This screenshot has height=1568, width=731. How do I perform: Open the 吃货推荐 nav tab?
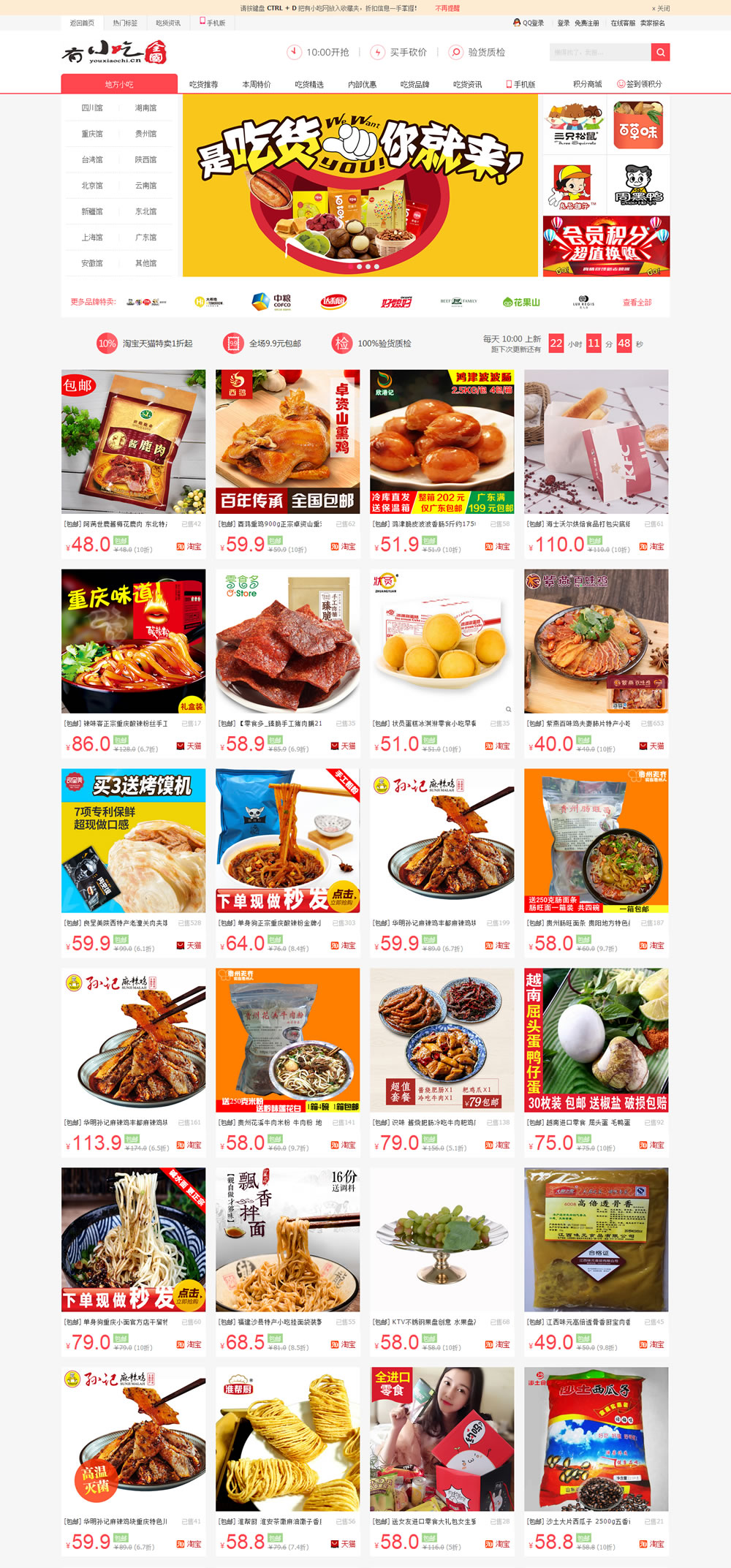(203, 84)
